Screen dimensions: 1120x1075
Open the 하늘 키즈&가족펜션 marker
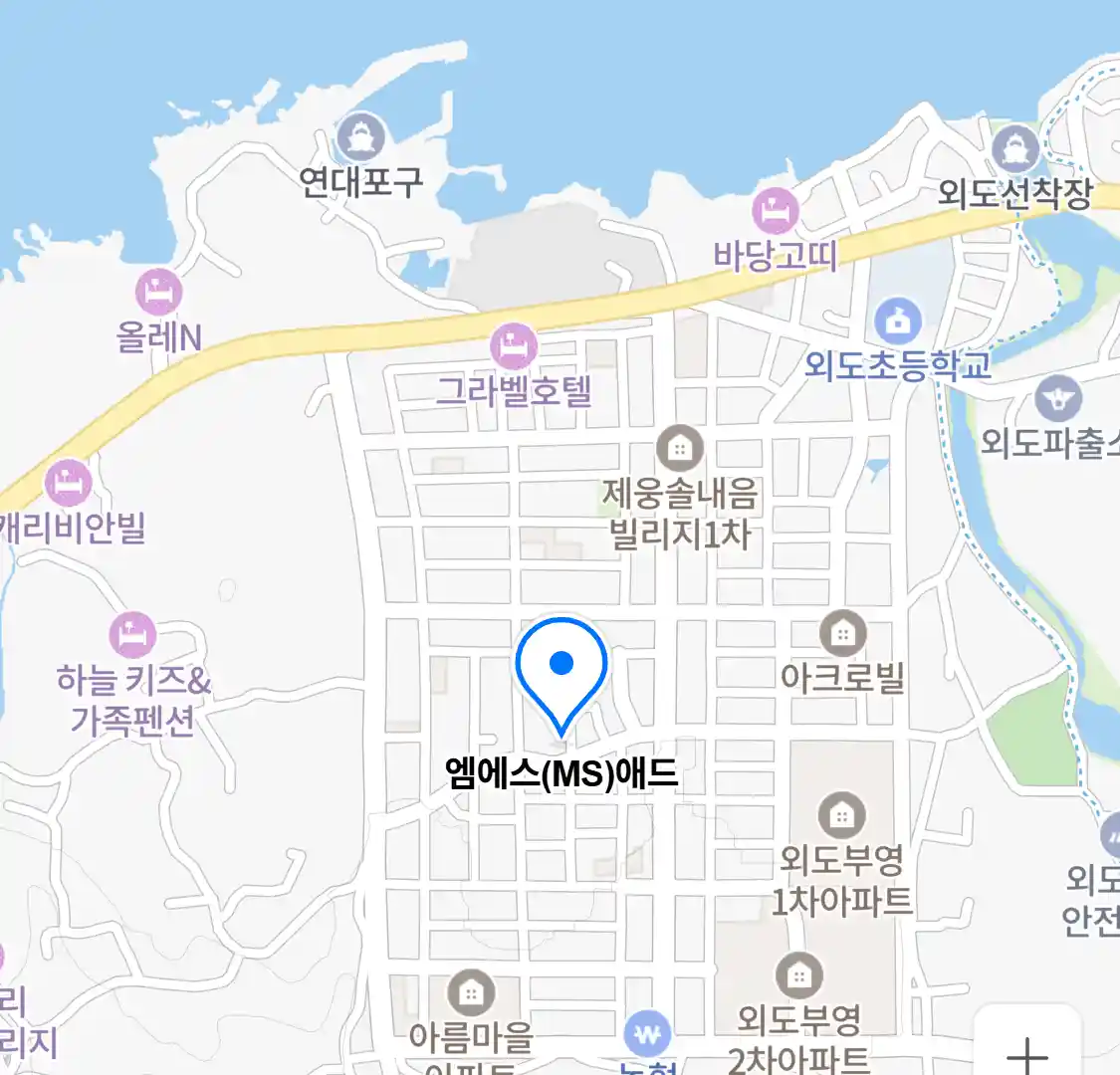(x=132, y=634)
